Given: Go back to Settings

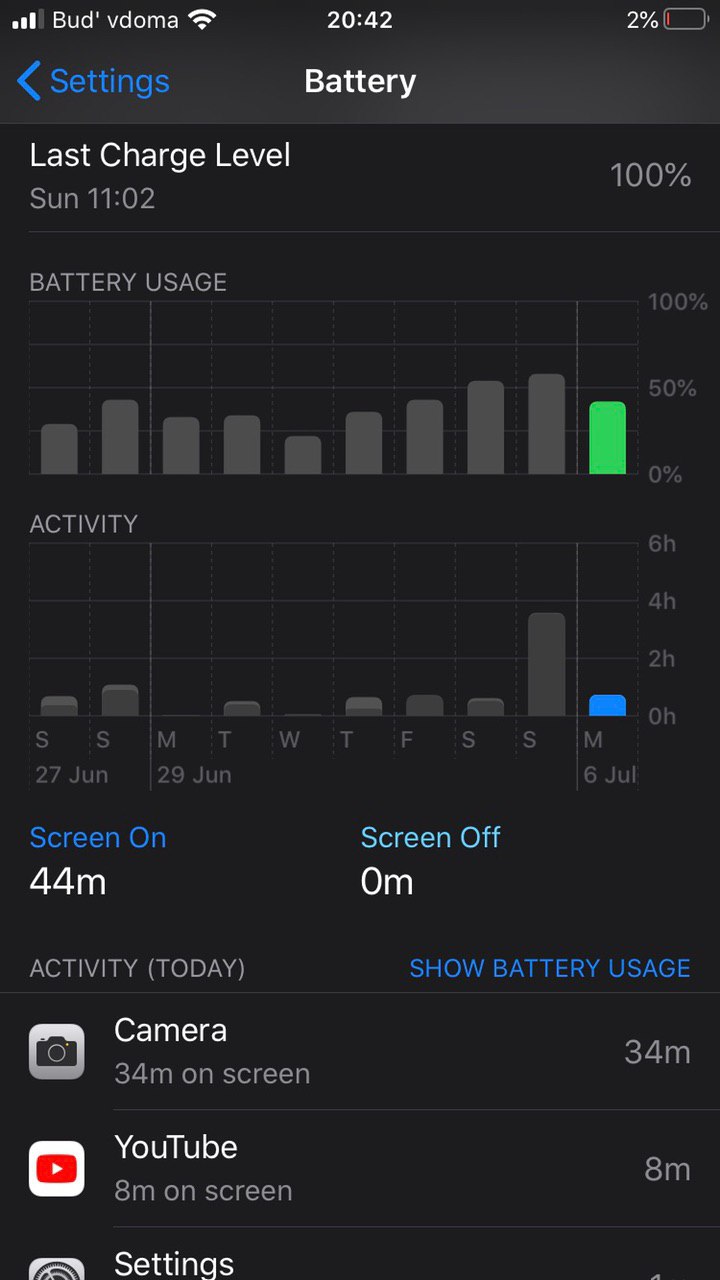Looking at the screenshot, I should click(93, 81).
